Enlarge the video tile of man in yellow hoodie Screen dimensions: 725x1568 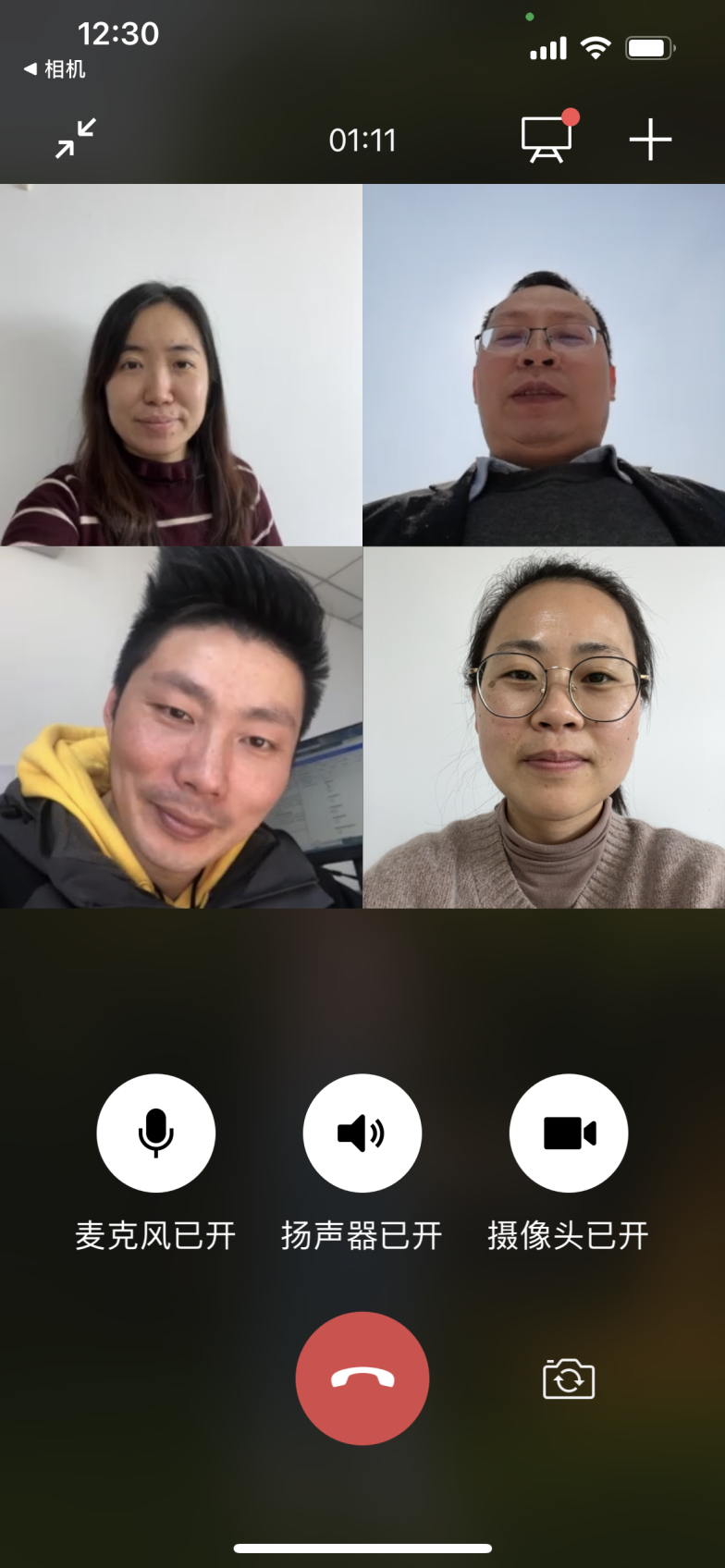[x=180, y=728]
